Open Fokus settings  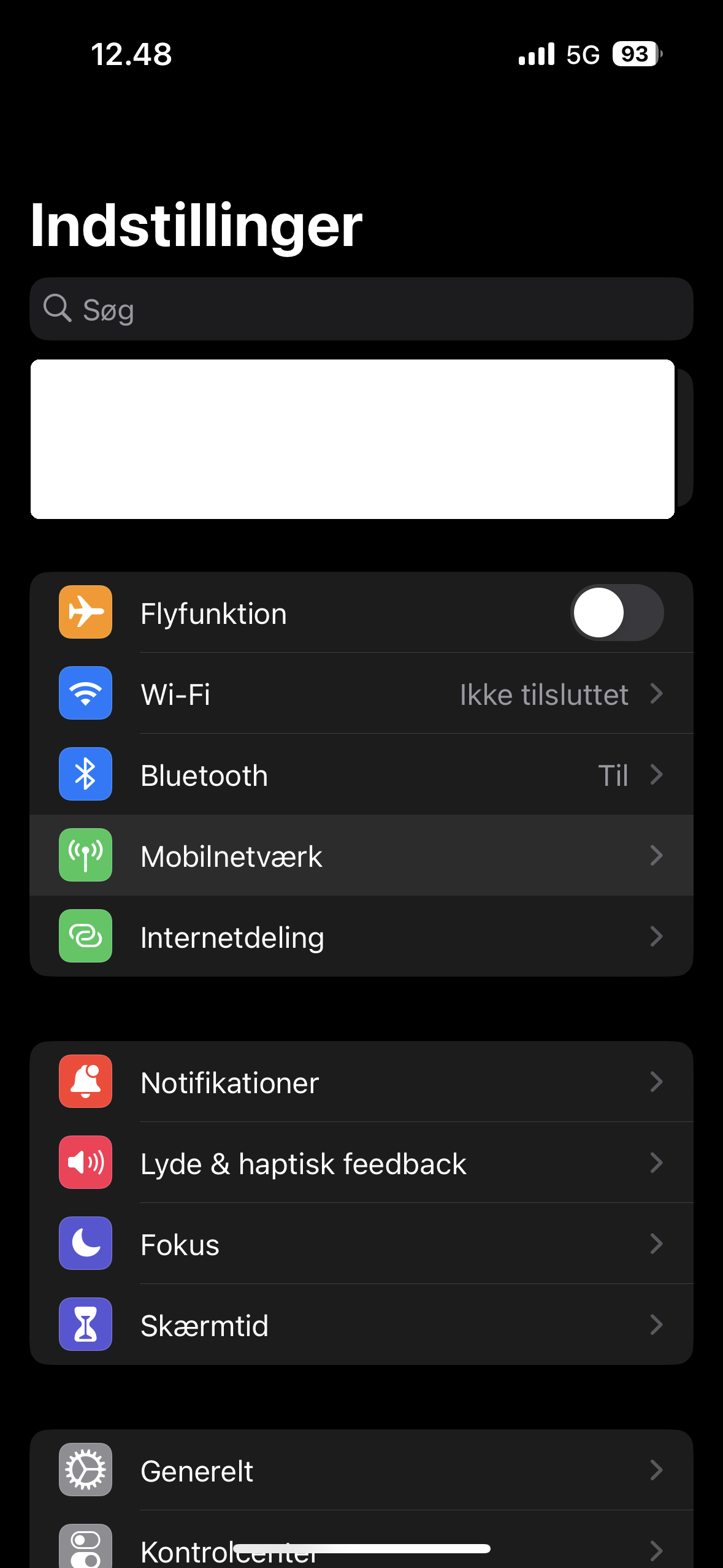pos(361,1244)
